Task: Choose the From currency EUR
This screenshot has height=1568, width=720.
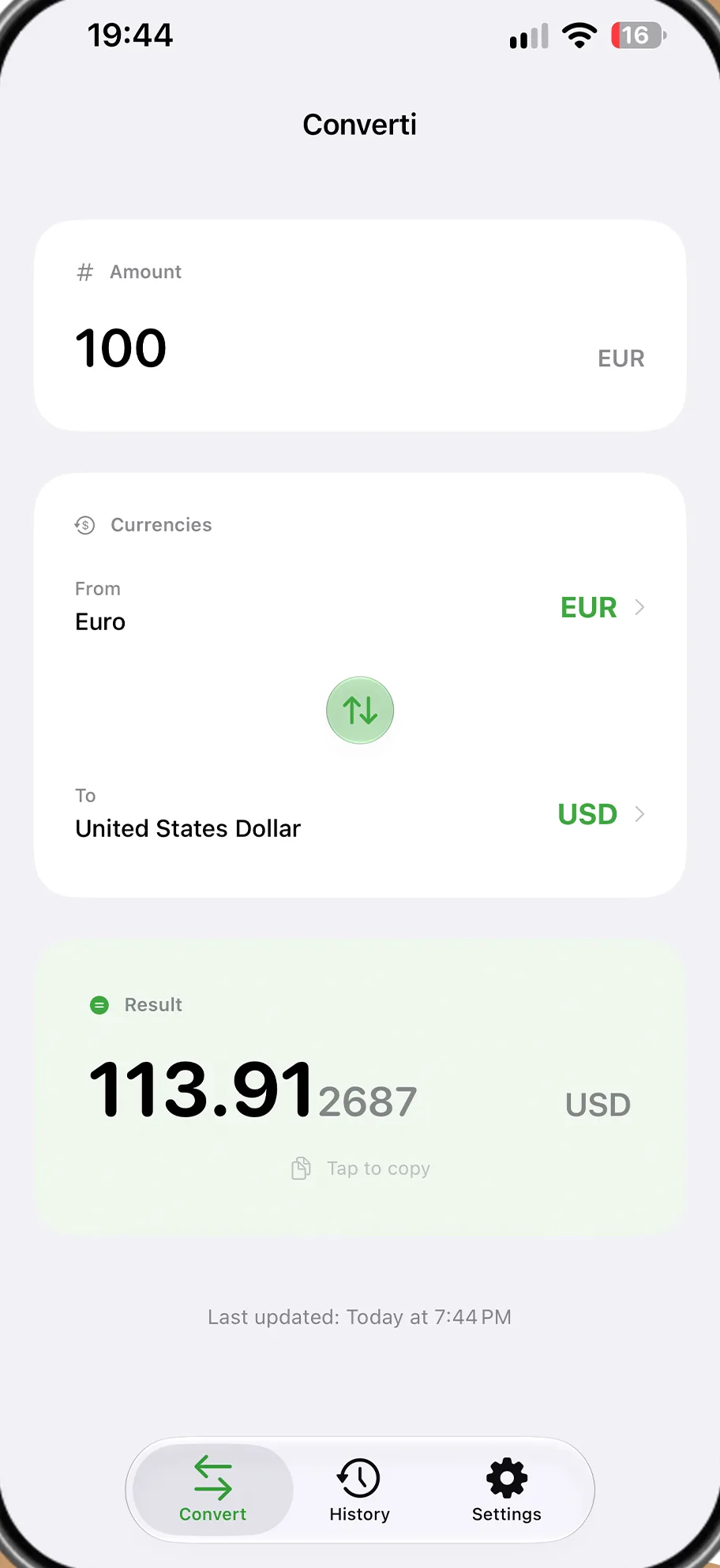Action: [360, 606]
